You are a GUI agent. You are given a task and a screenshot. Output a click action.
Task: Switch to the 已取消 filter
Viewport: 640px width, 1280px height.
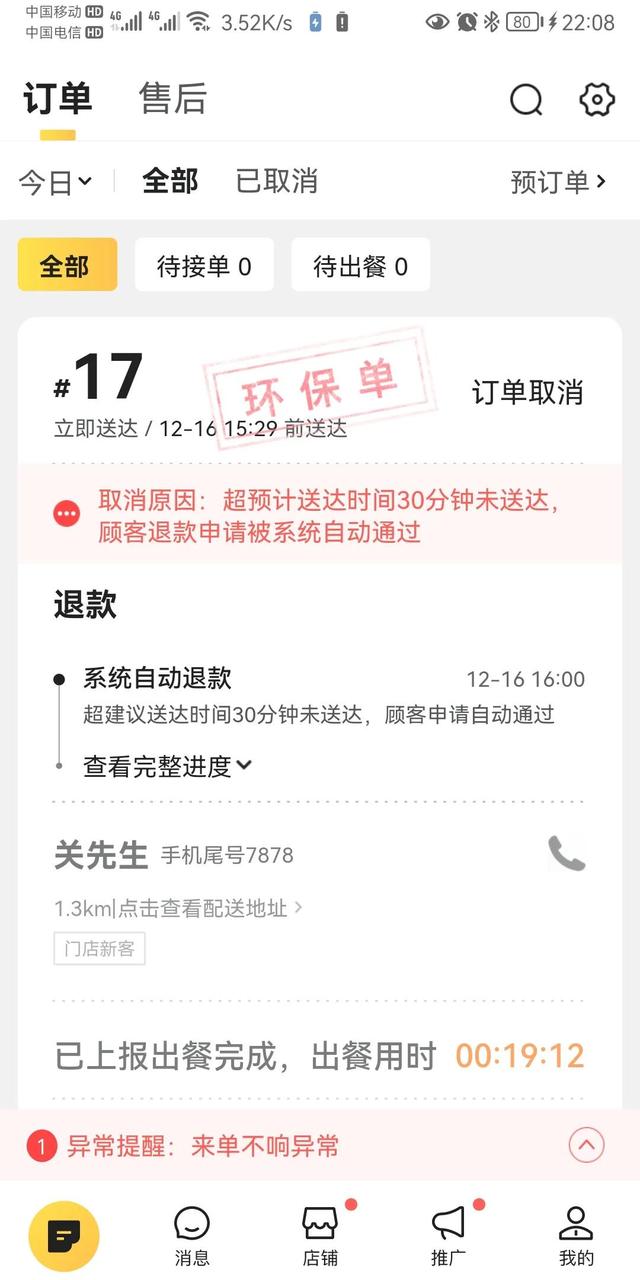(276, 181)
